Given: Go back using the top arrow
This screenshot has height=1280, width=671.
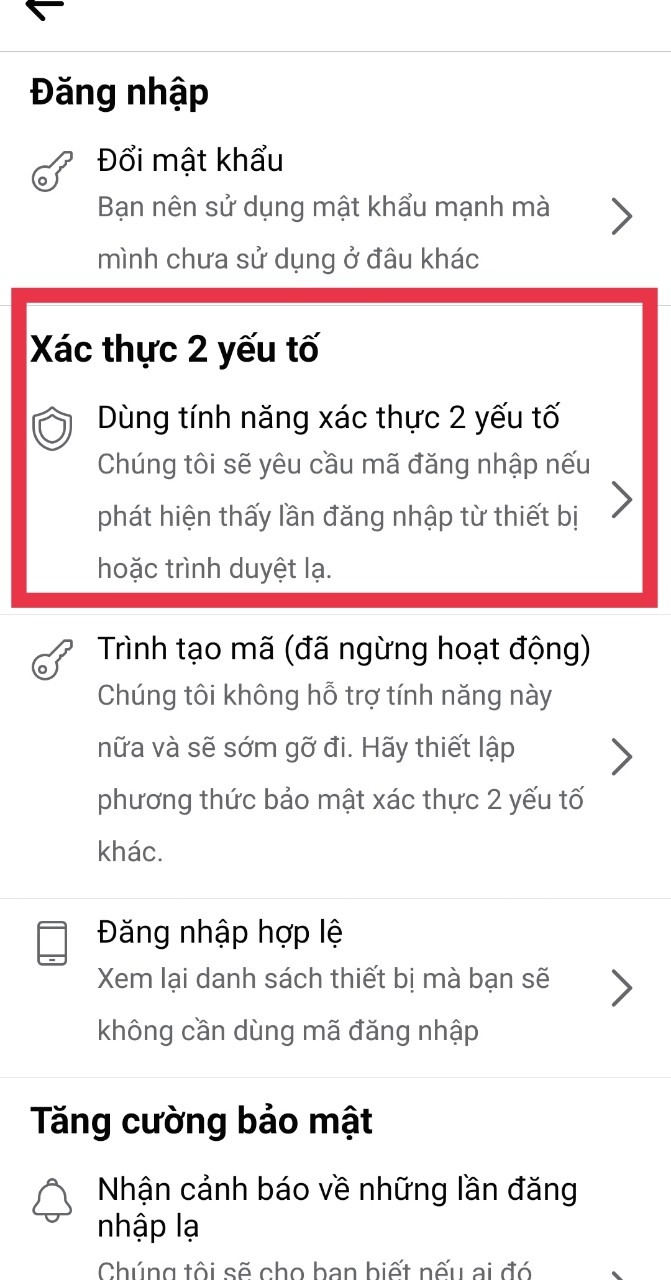Looking at the screenshot, I should 47,8.
